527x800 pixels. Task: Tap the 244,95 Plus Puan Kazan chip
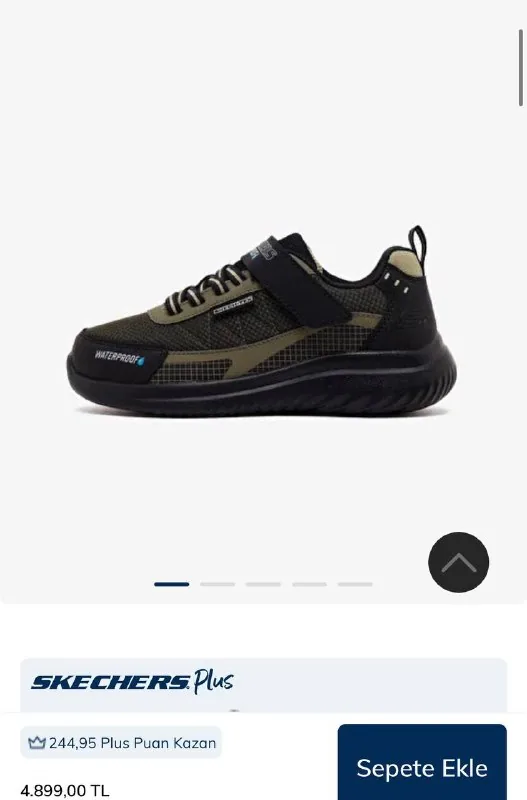(121, 742)
